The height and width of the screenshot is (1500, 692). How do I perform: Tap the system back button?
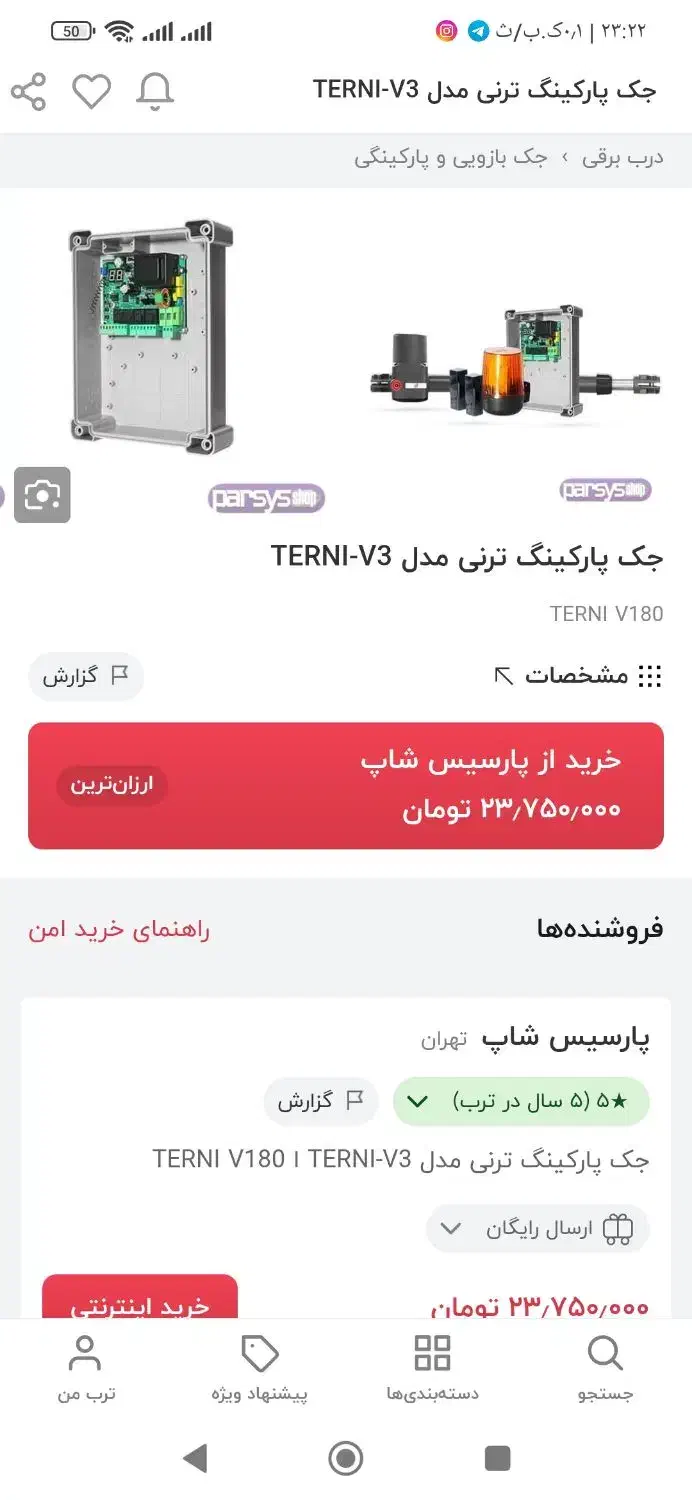click(x=195, y=1458)
